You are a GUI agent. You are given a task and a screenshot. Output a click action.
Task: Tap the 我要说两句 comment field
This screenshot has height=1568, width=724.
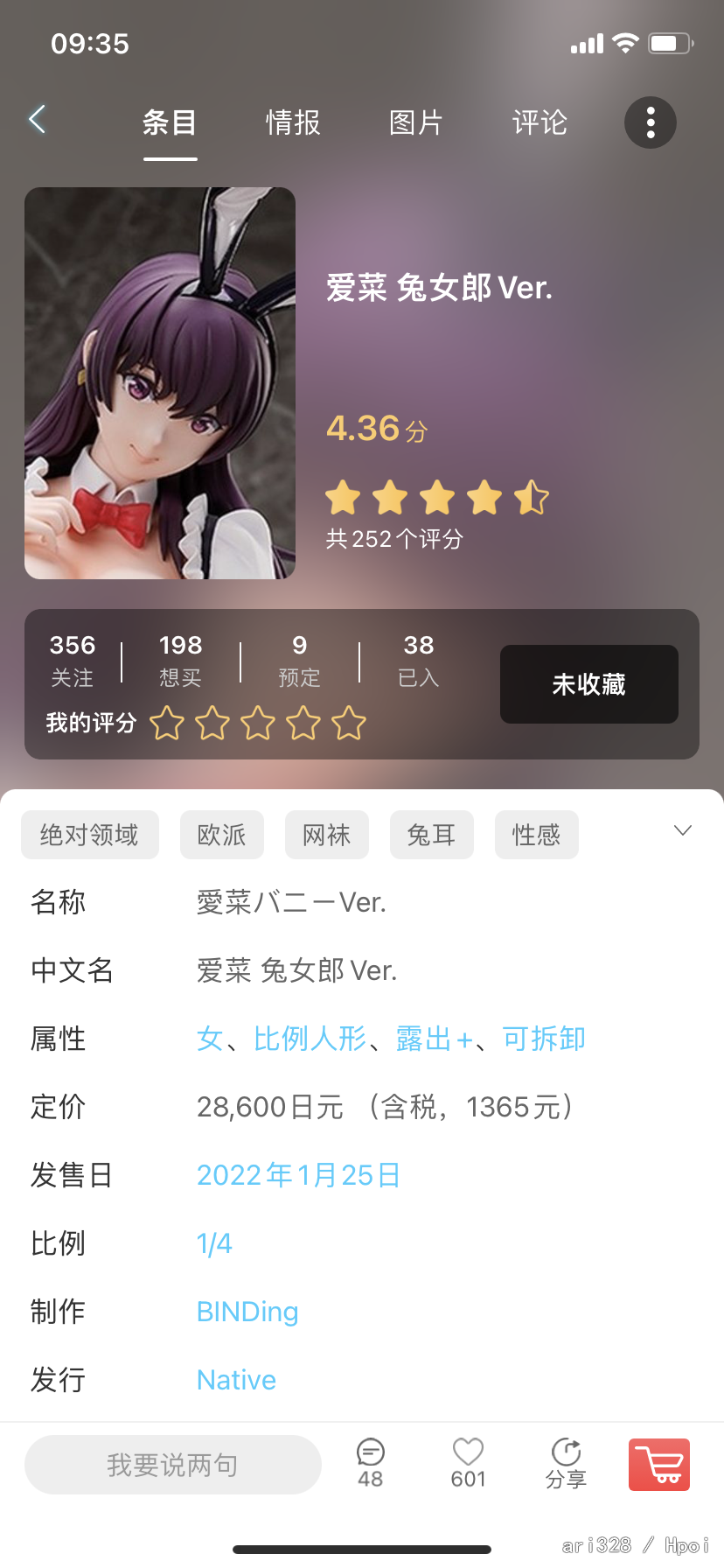coord(173,1465)
